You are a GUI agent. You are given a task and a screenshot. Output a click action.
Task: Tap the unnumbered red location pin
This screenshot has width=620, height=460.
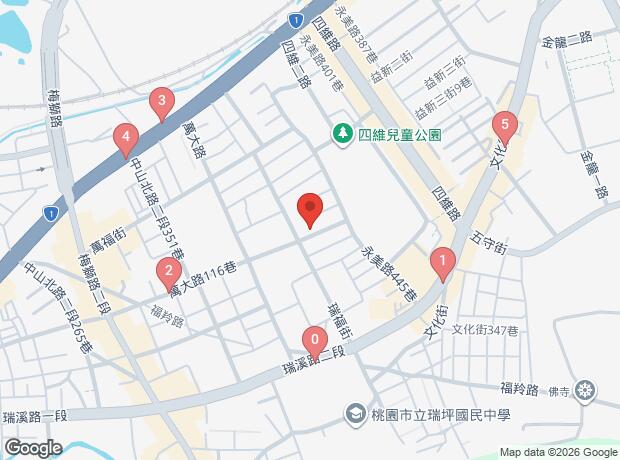coord(310,211)
